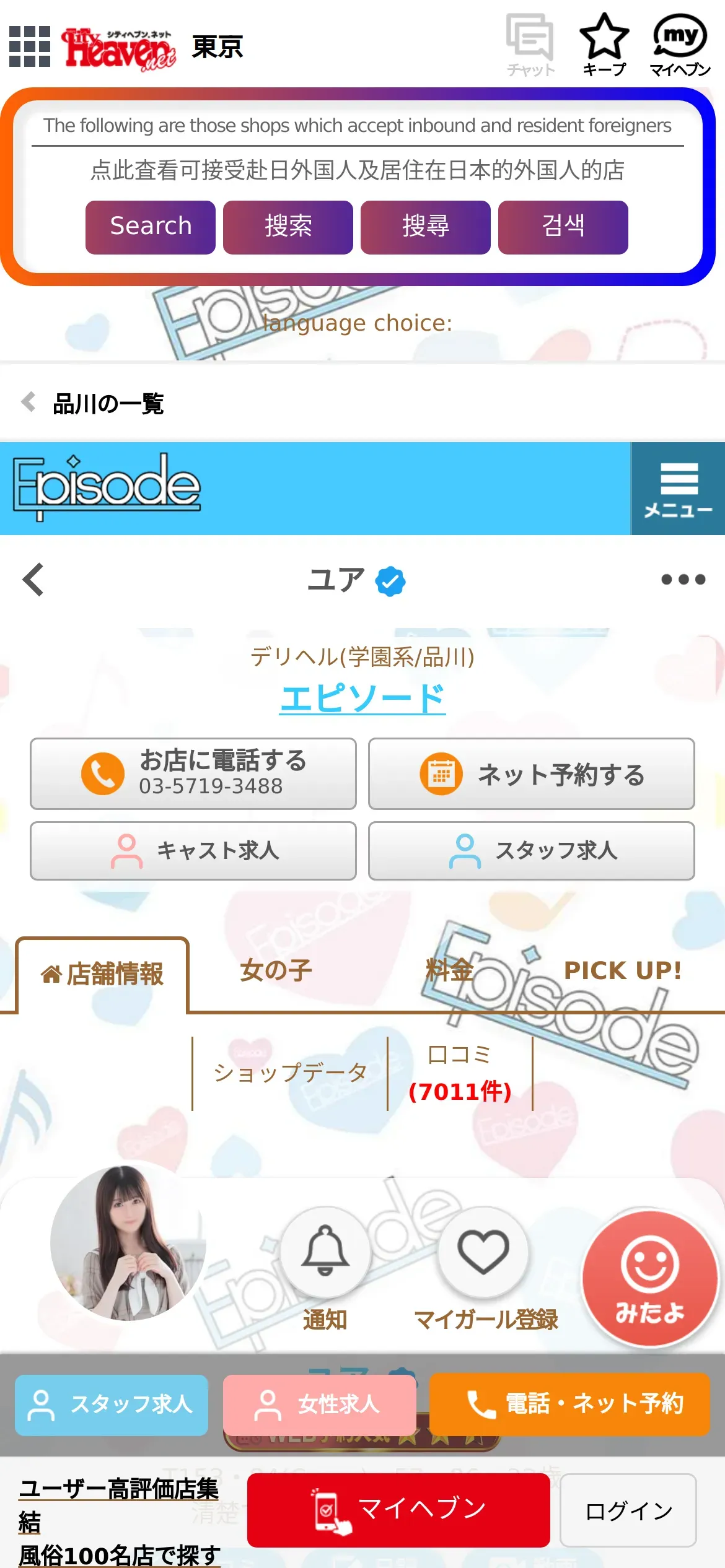Go back to 品川の一覧
Viewport: 725px width, 1568px height.
pyautogui.click(x=93, y=404)
